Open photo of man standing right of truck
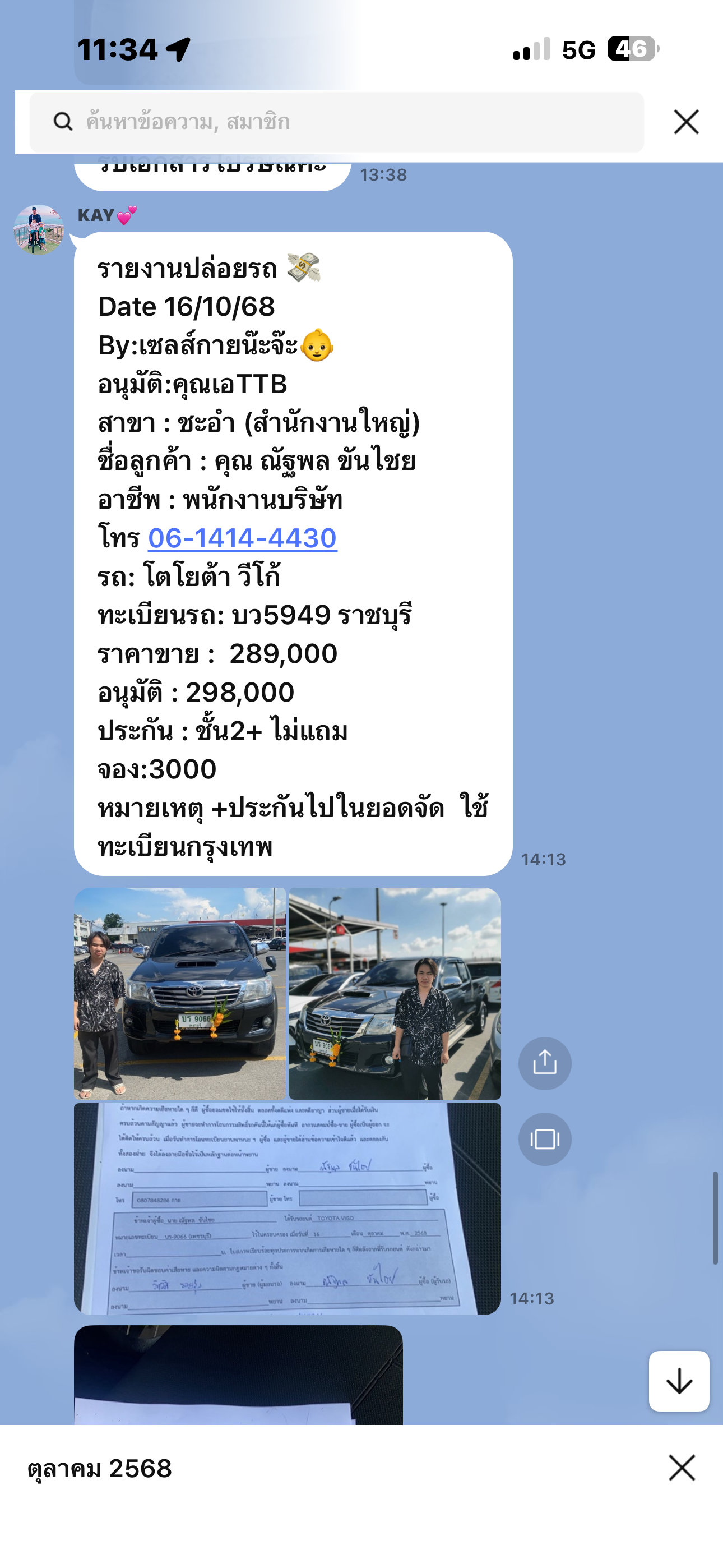Image resolution: width=723 pixels, height=1568 pixels. click(395, 993)
